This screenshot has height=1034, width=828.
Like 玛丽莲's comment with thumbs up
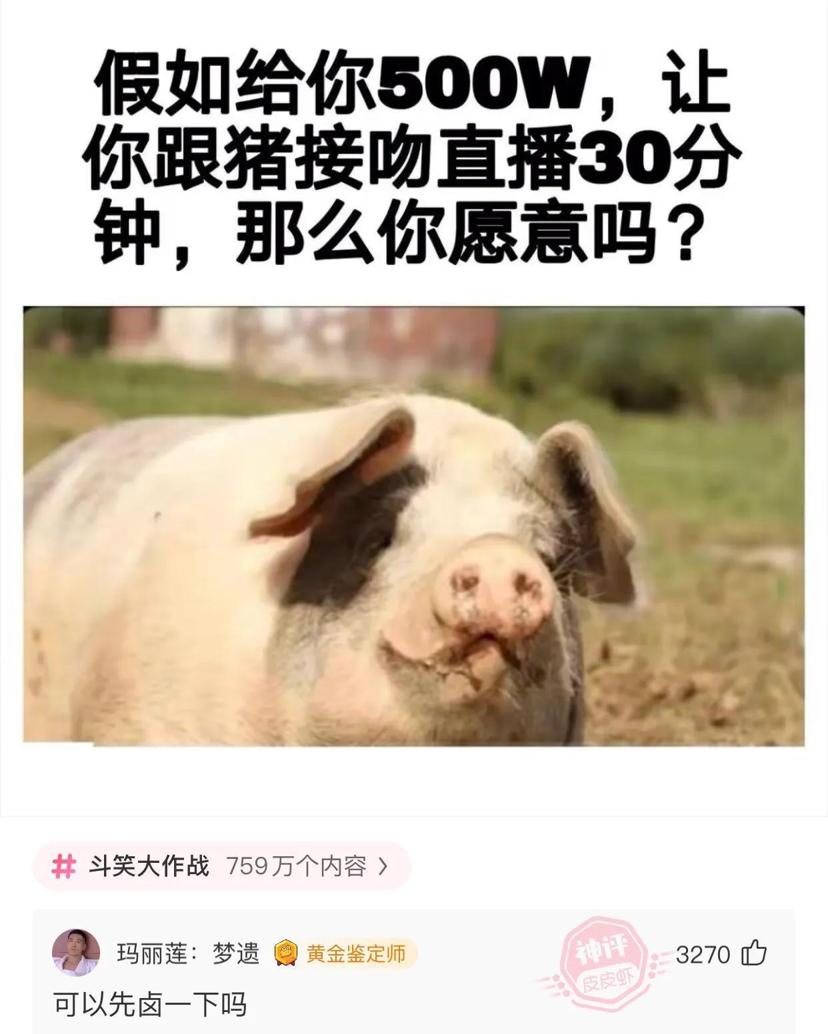tap(754, 953)
